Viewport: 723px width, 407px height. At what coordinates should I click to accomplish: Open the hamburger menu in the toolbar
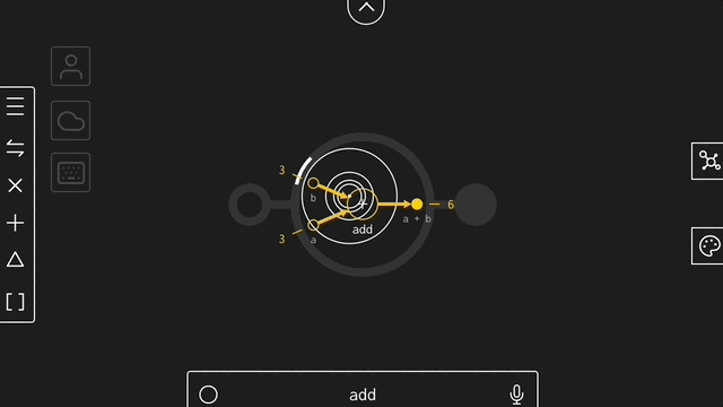coord(15,106)
